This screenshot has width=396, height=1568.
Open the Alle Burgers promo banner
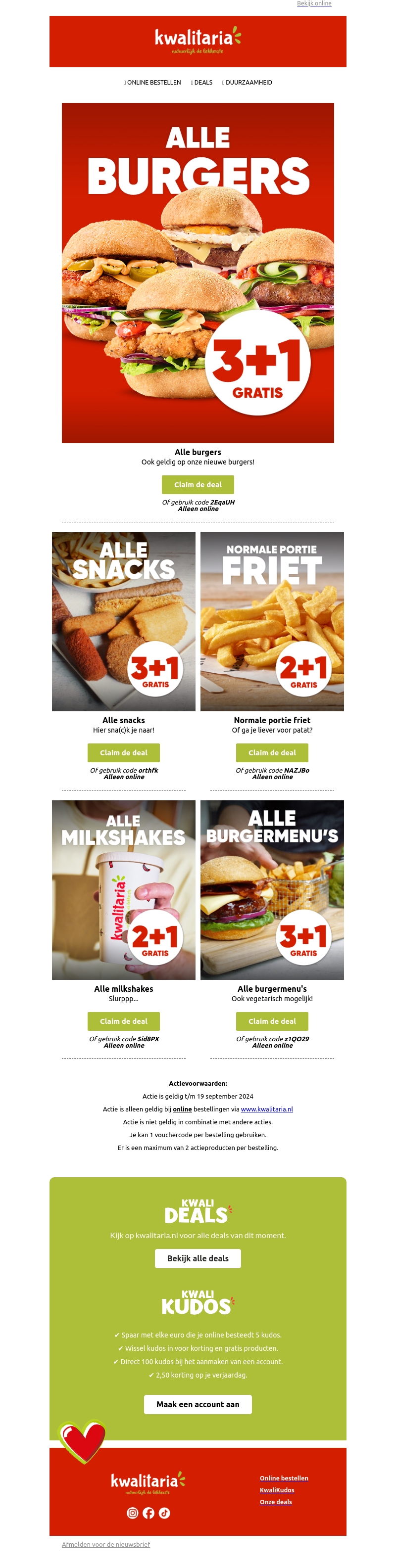point(198,273)
